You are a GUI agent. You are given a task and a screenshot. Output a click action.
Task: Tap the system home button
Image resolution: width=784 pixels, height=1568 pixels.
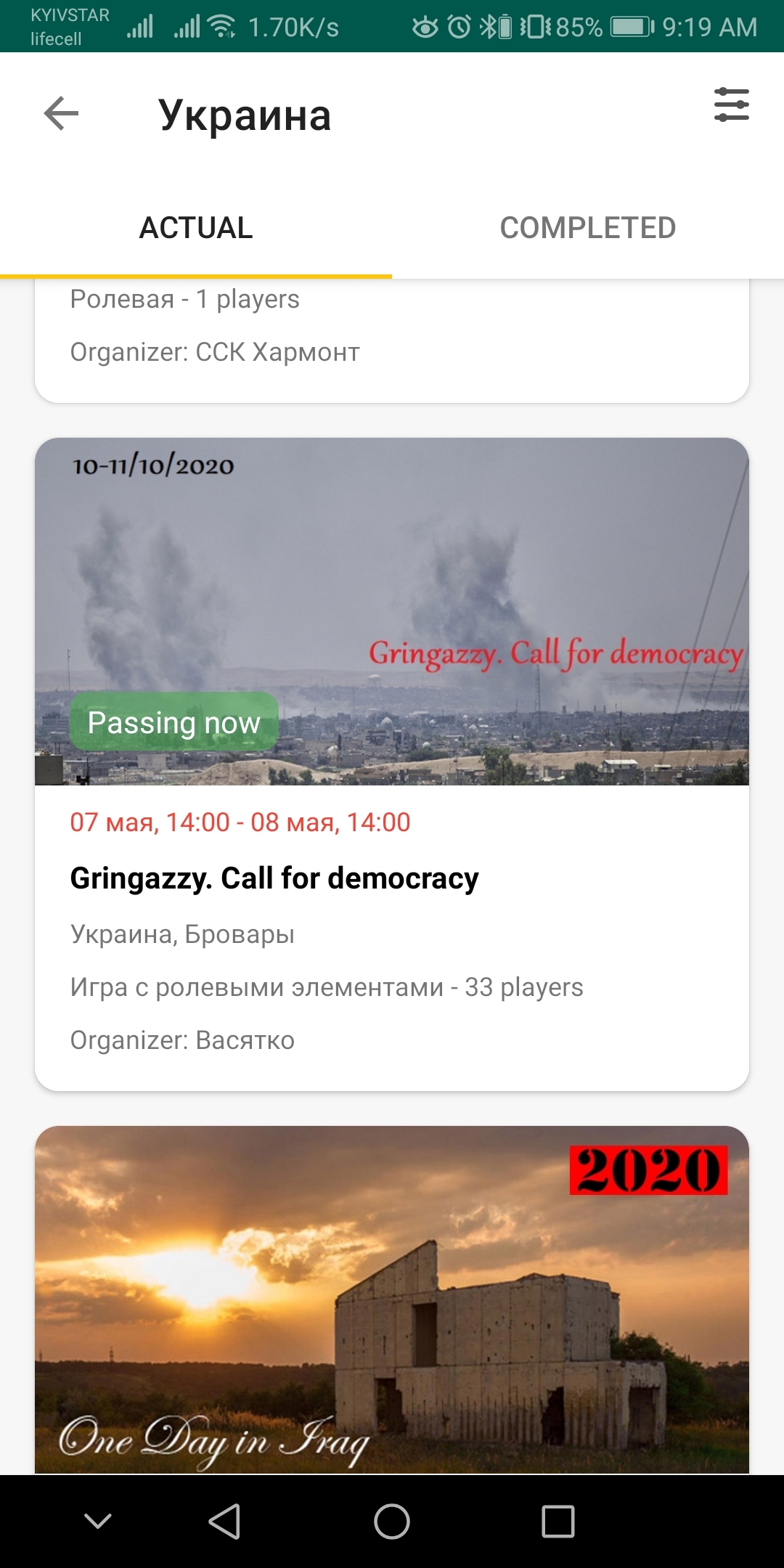392,1522
